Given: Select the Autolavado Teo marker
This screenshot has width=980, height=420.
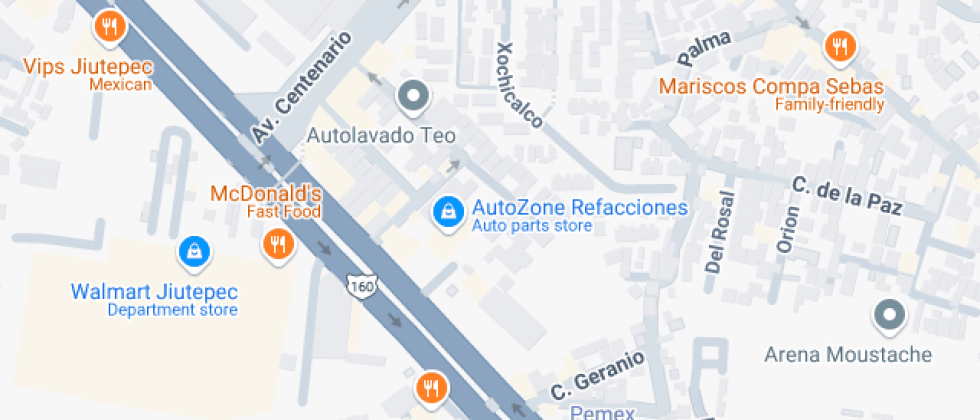Looking at the screenshot, I should click(412, 98).
